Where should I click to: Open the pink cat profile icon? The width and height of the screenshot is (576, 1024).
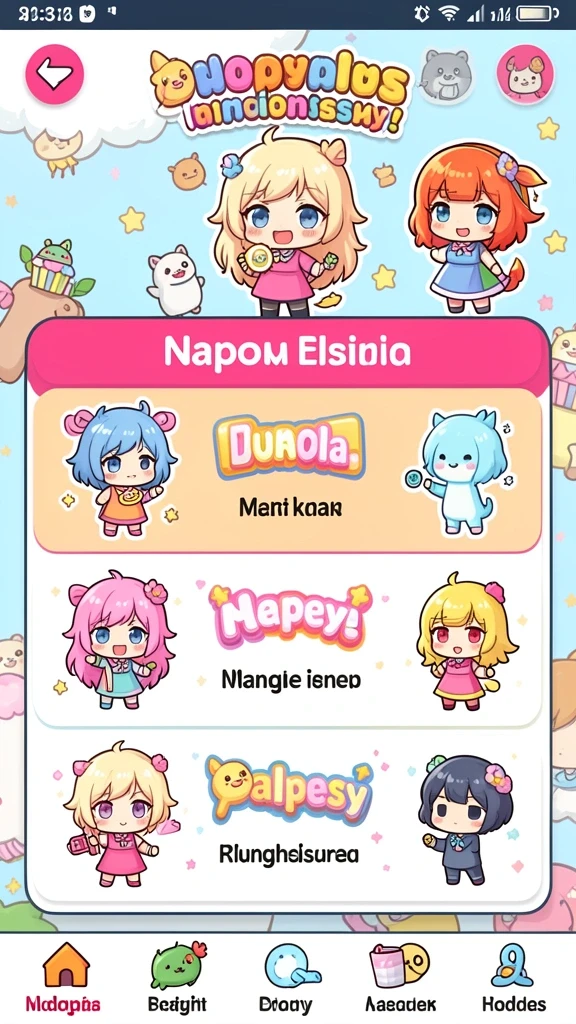(x=526, y=74)
